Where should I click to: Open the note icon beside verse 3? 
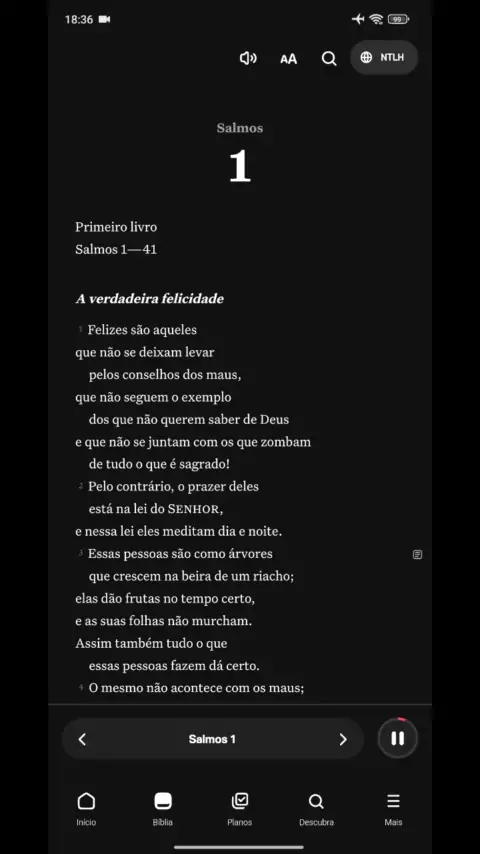coord(417,554)
